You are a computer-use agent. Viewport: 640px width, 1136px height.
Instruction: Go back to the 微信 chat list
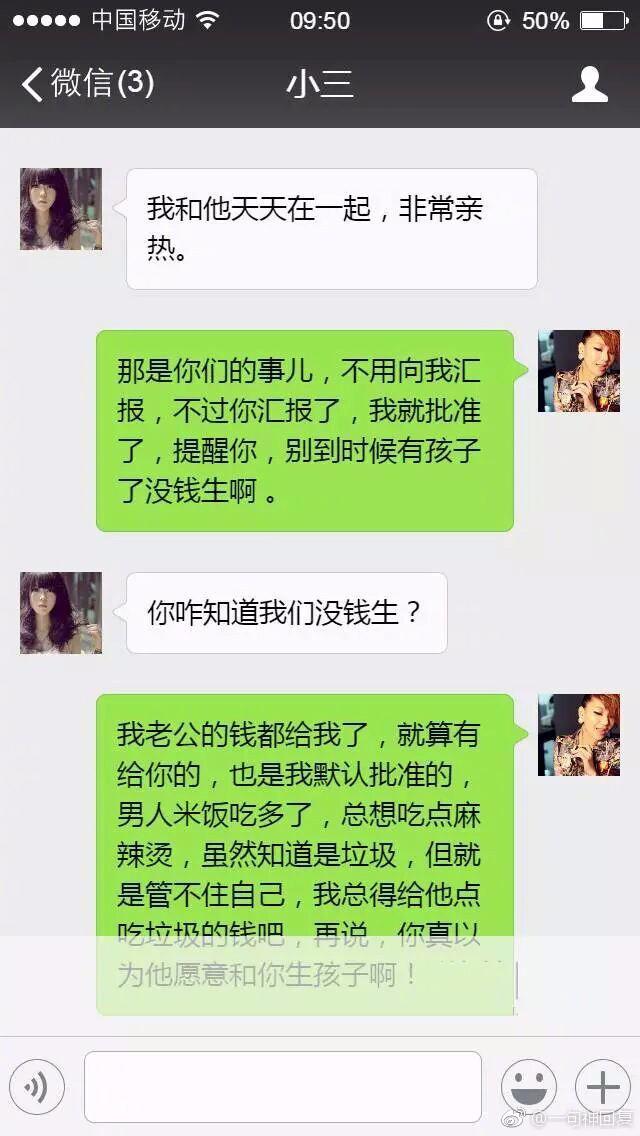tap(87, 84)
